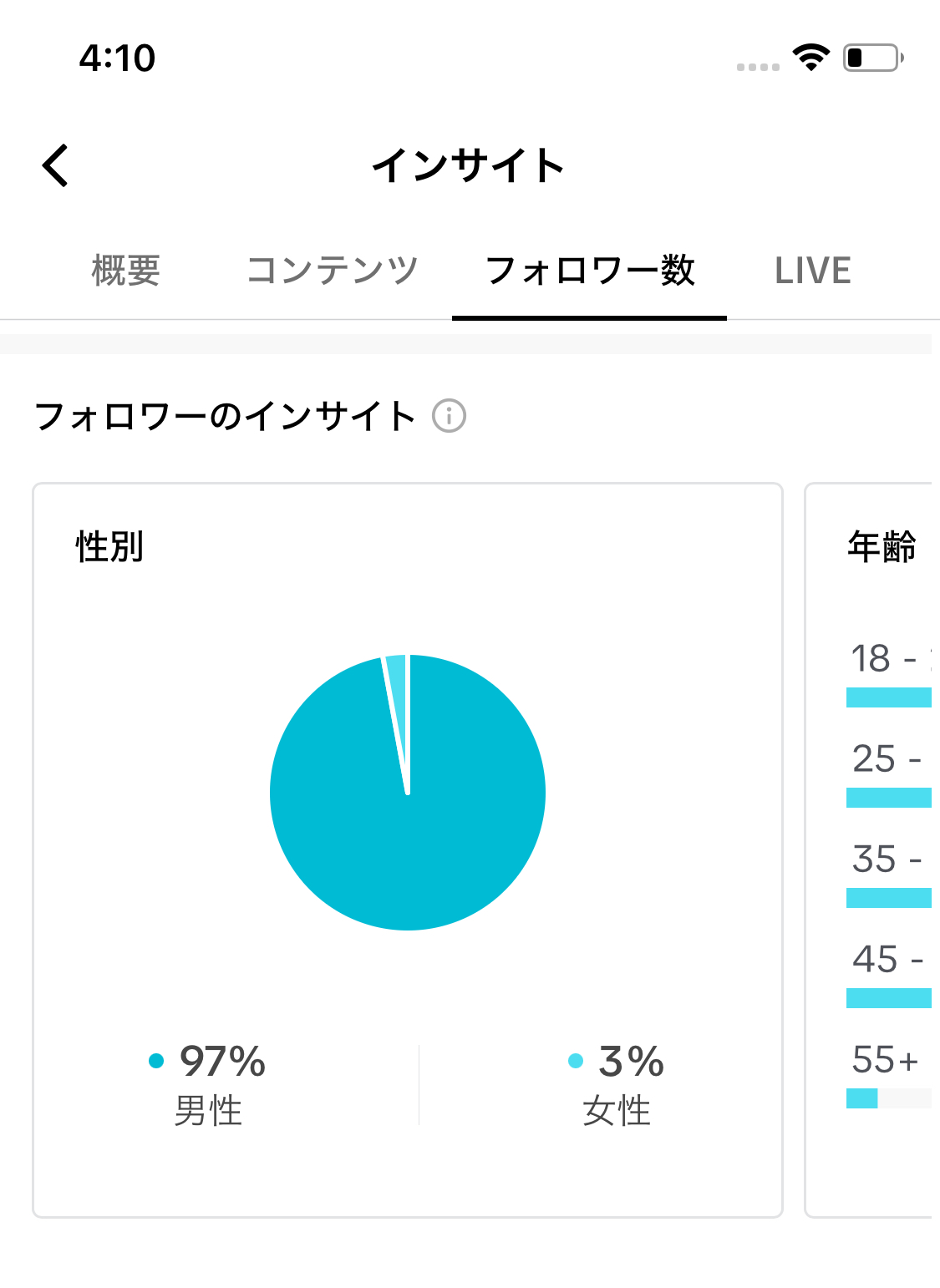
Task: Switch to the LIVE tab
Action: click(812, 271)
